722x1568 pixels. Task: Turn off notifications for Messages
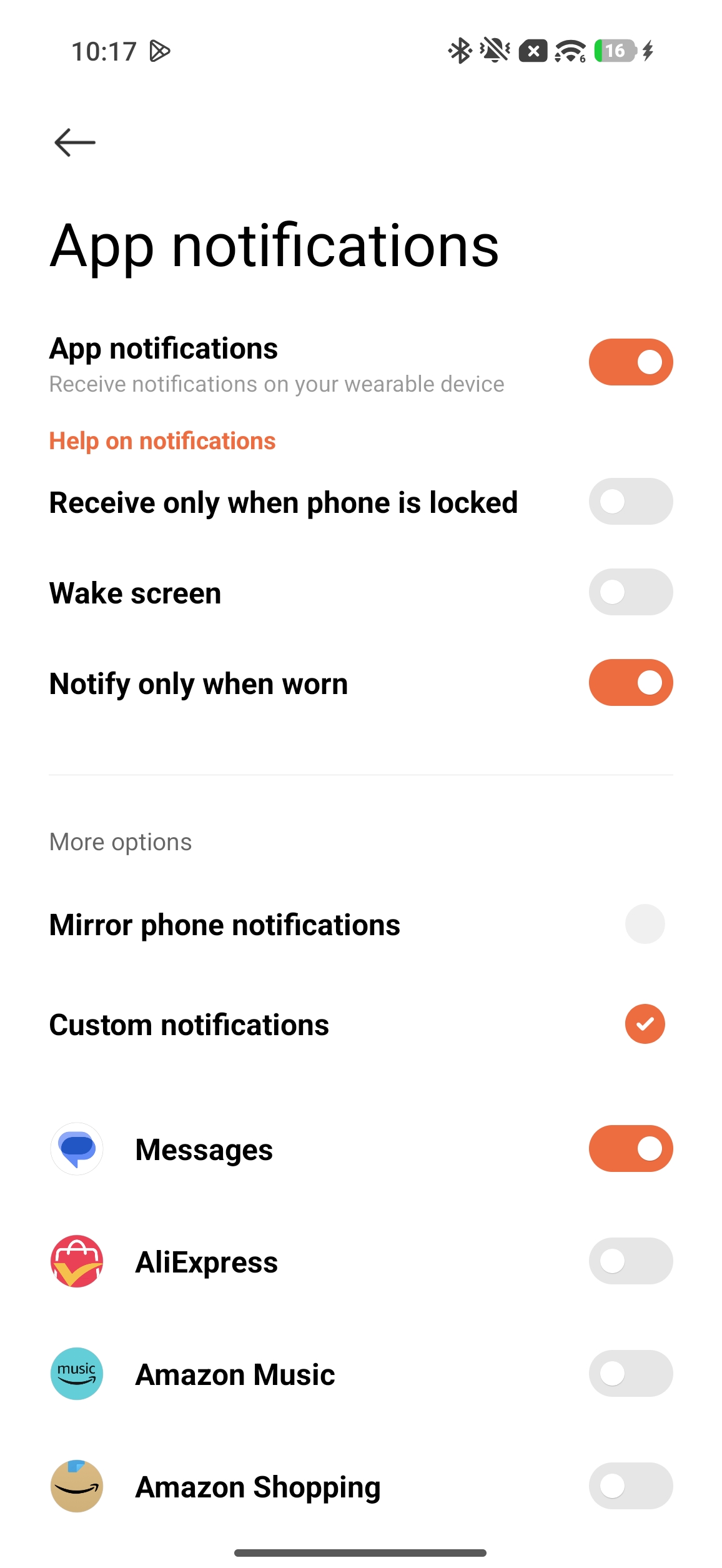630,1149
